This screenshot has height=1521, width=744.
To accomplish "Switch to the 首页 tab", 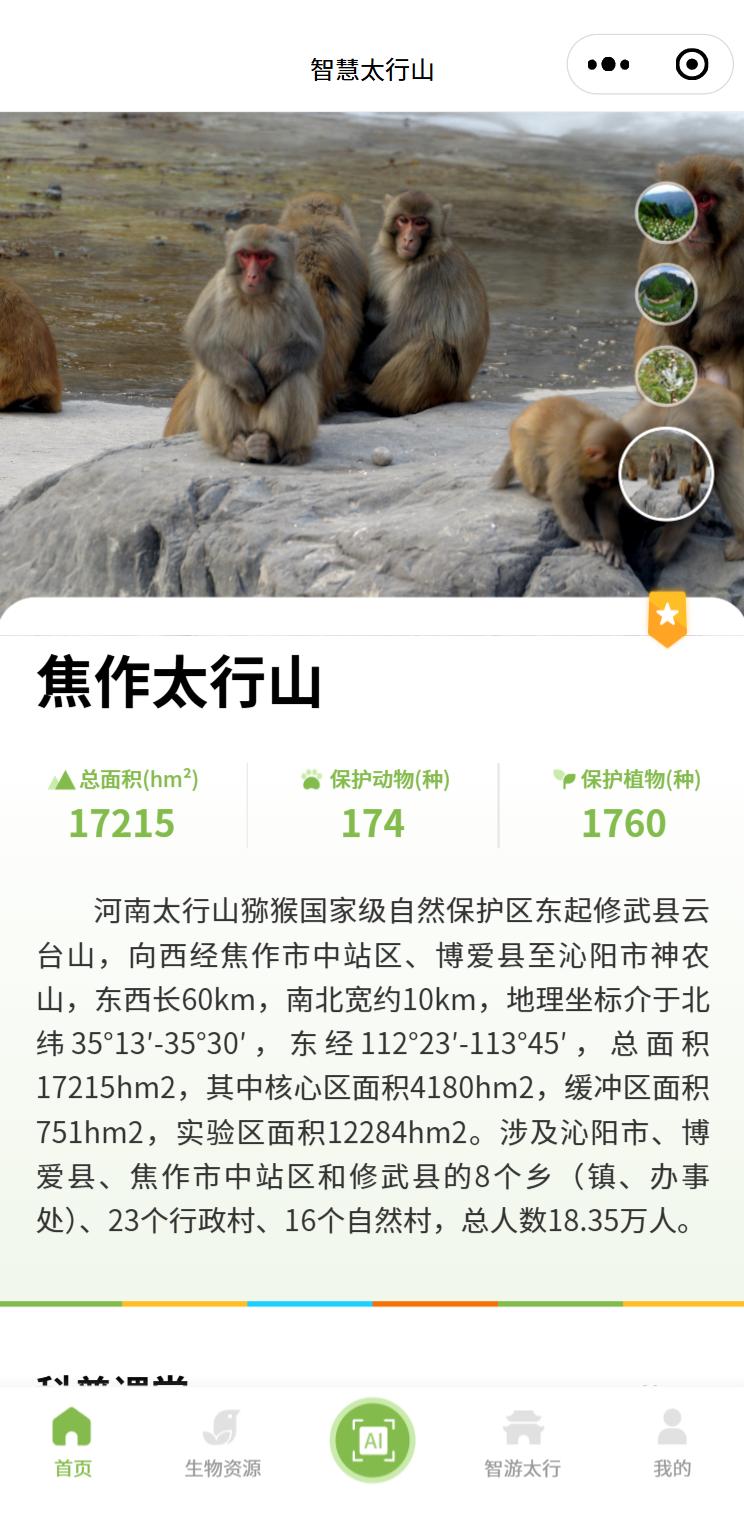I will pos(72,1443).
